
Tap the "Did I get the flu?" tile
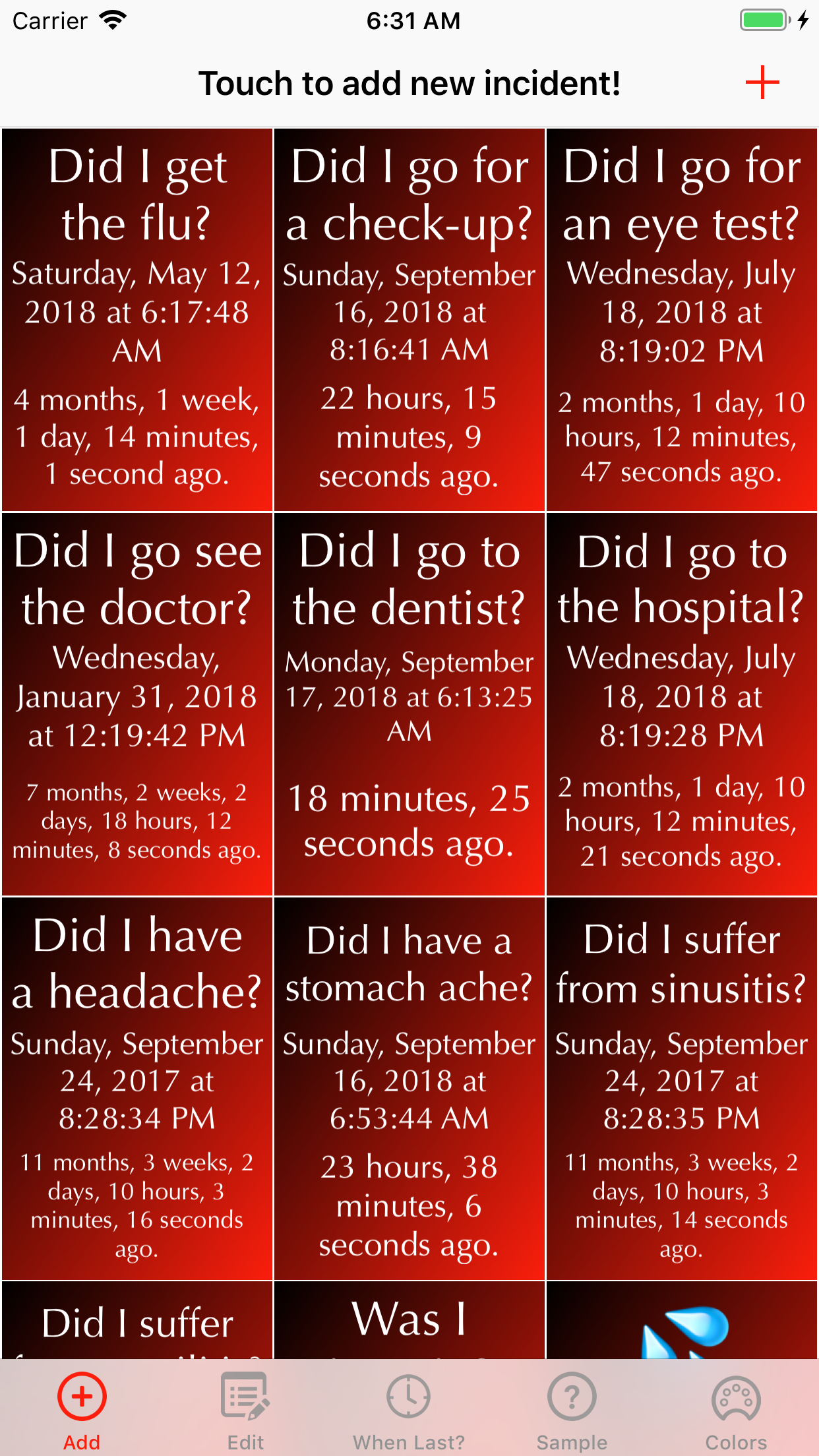(137, 320)
